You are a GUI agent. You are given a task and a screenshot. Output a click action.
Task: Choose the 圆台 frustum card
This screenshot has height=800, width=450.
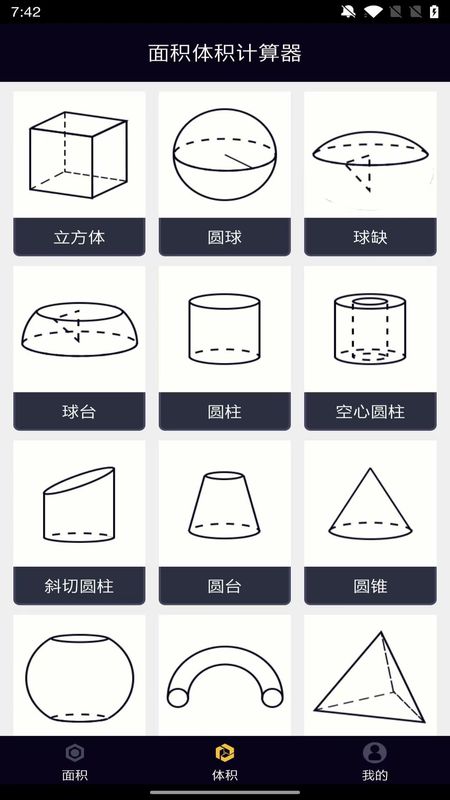tap(224, 522)
